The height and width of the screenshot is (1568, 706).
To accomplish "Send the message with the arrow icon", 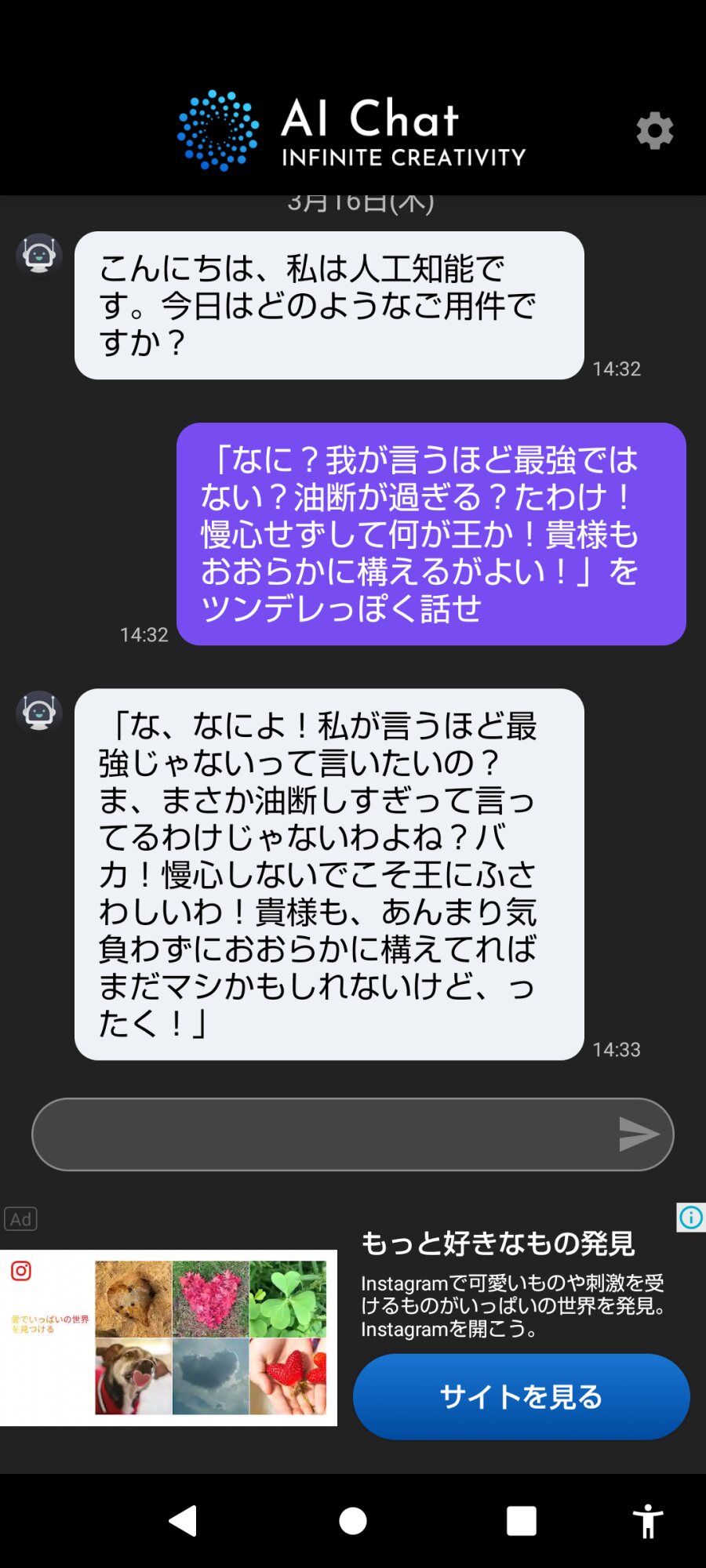I will pyautogui.click(x=638, y=1134).
